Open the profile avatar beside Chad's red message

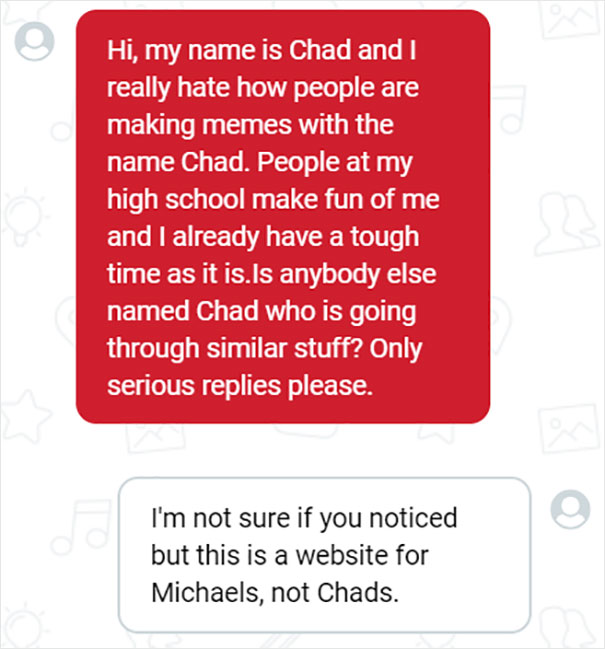34,42
